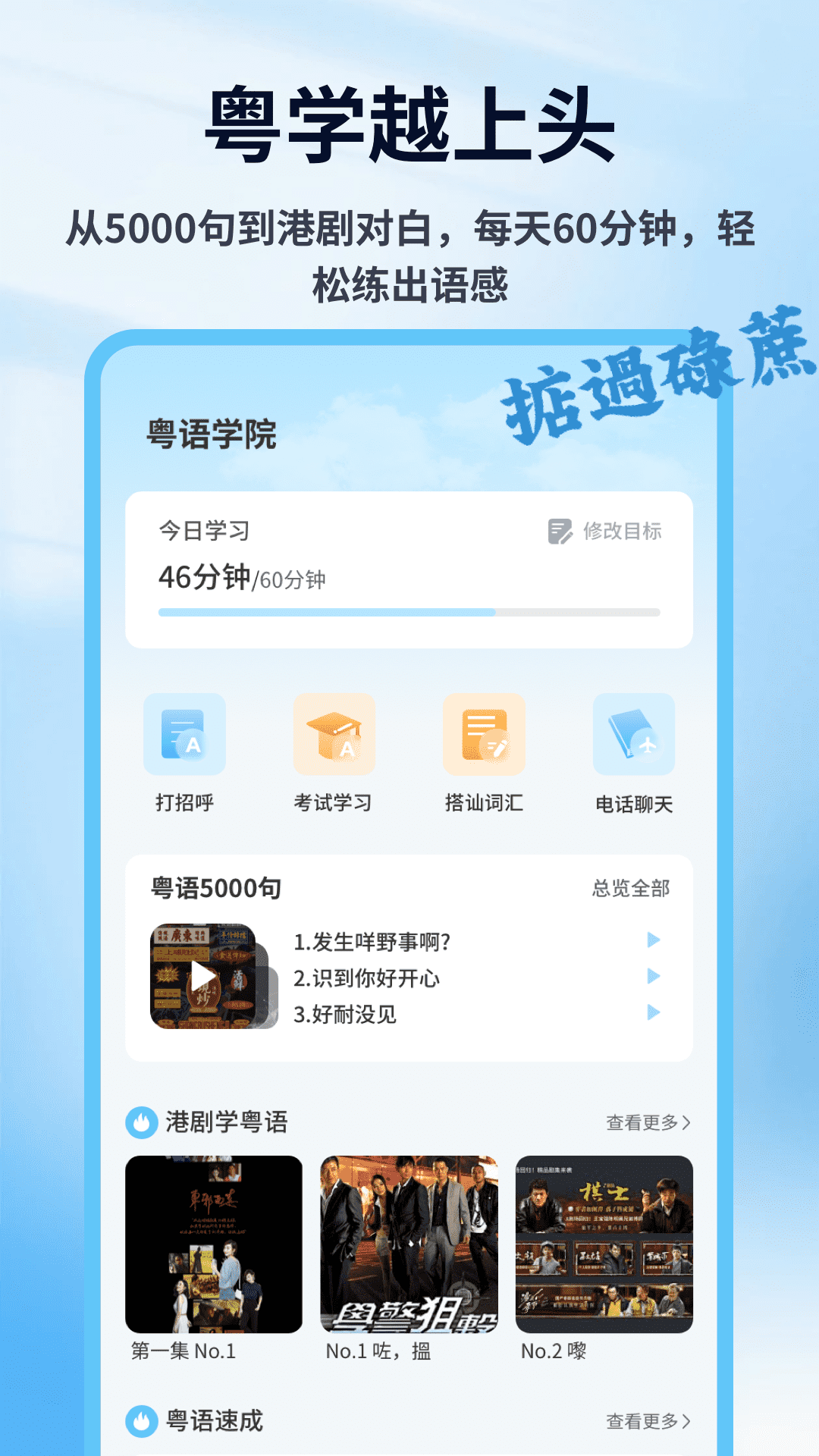Image resolution: width=819 pixels, height=1456 pixels.
Task: Select the 今日学习 study card
Action: click(x=409, y=569)
